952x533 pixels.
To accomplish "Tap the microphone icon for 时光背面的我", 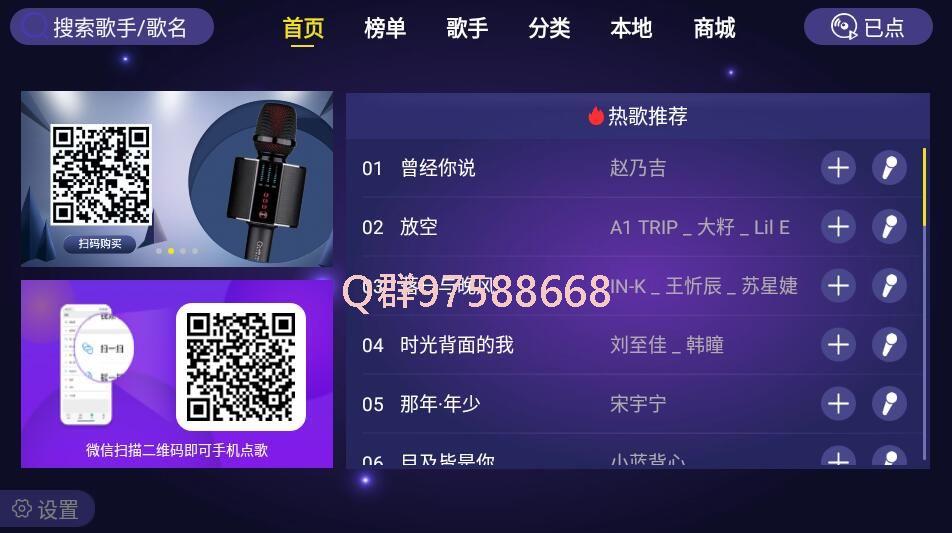I will pyautogui.click(x=889, y=345).
